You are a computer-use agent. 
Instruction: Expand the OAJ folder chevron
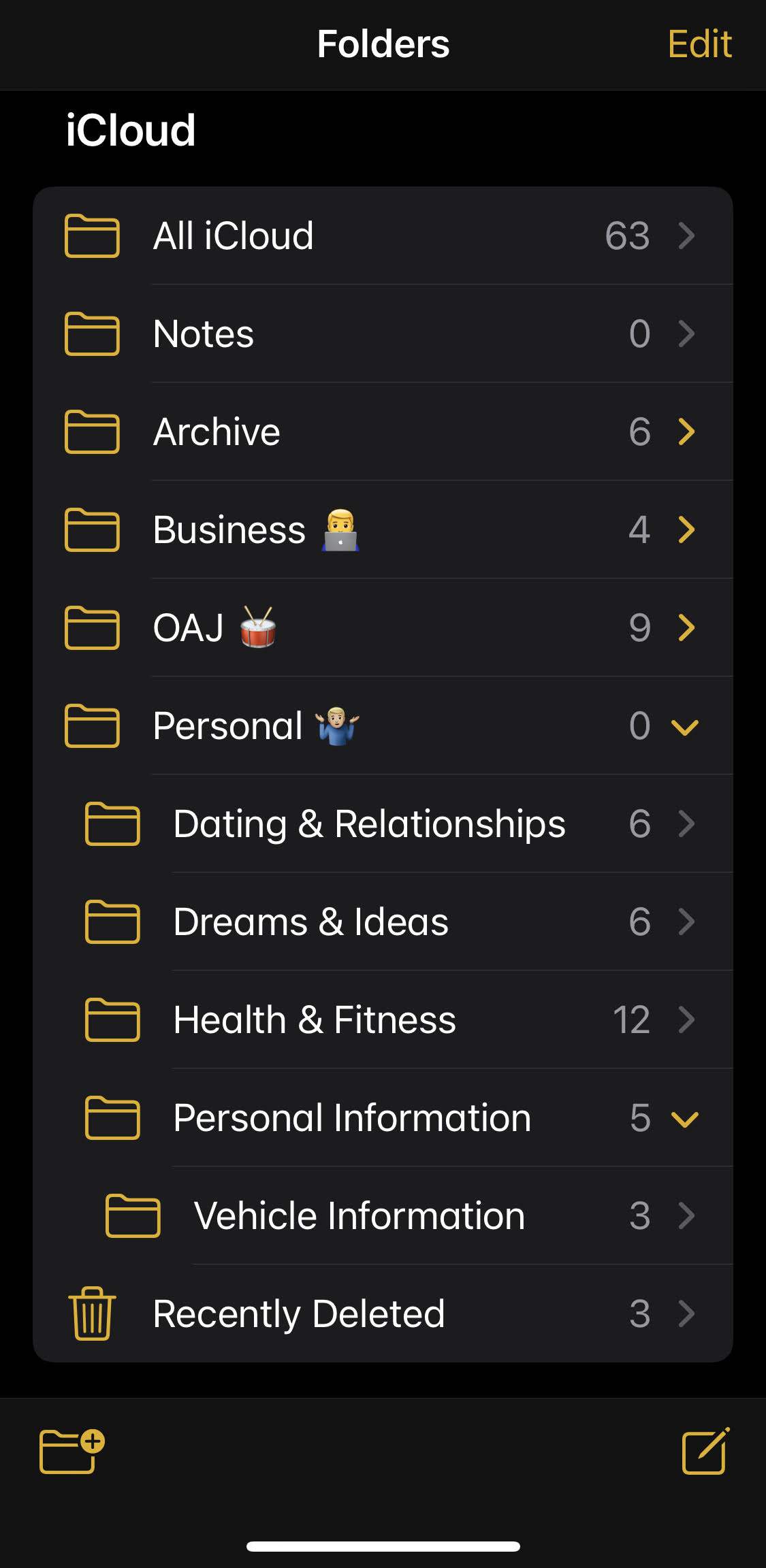tap(686, 627)
